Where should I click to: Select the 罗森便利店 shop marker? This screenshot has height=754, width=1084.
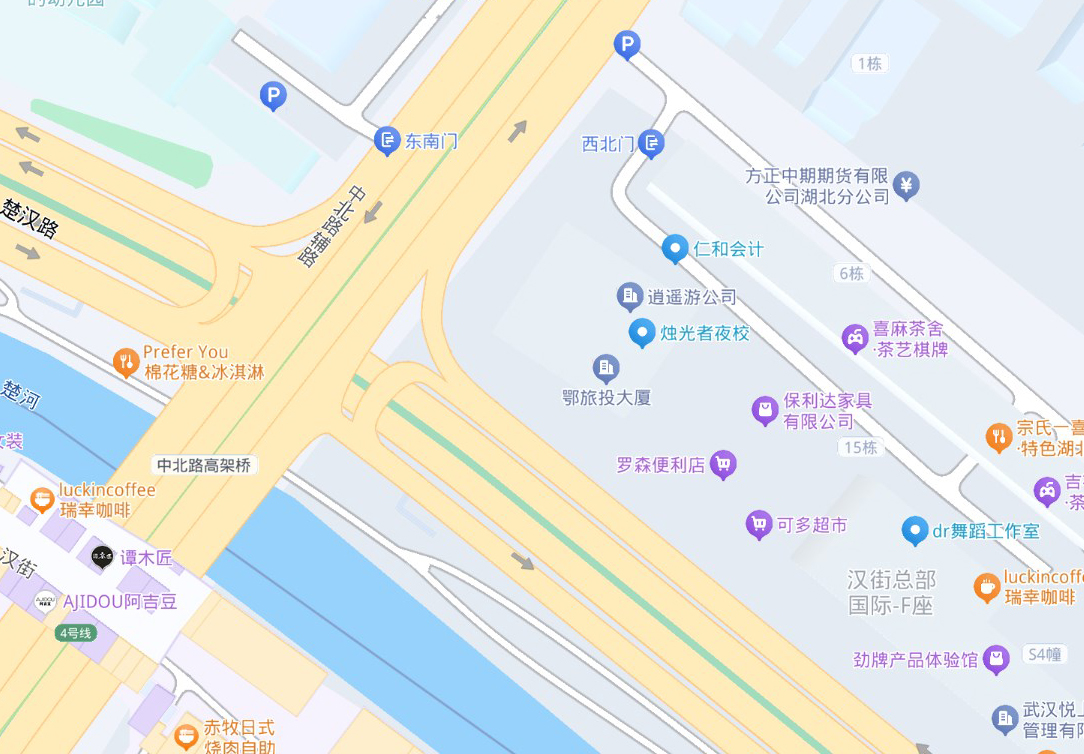[723, 464]
